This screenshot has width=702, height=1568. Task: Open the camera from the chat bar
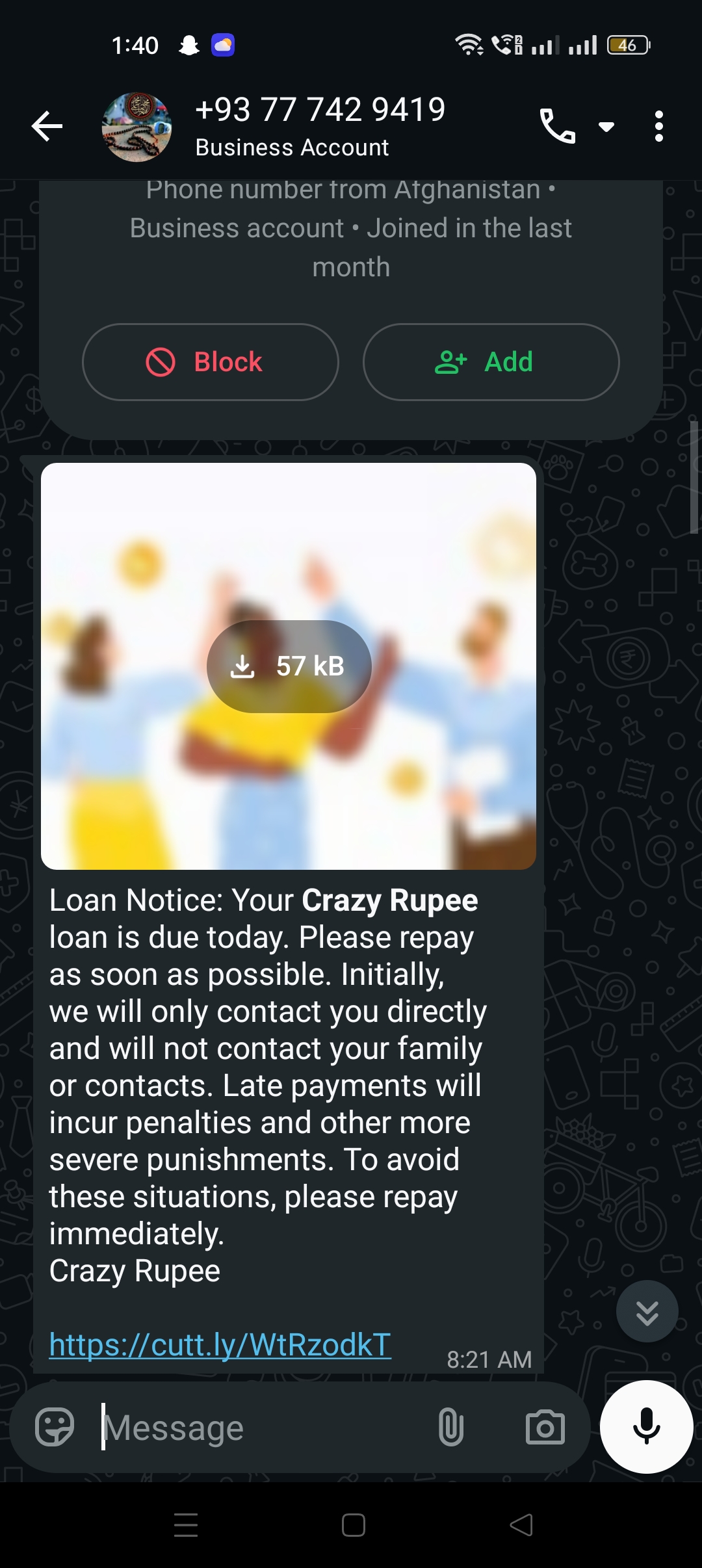(x=545, y=1428)
